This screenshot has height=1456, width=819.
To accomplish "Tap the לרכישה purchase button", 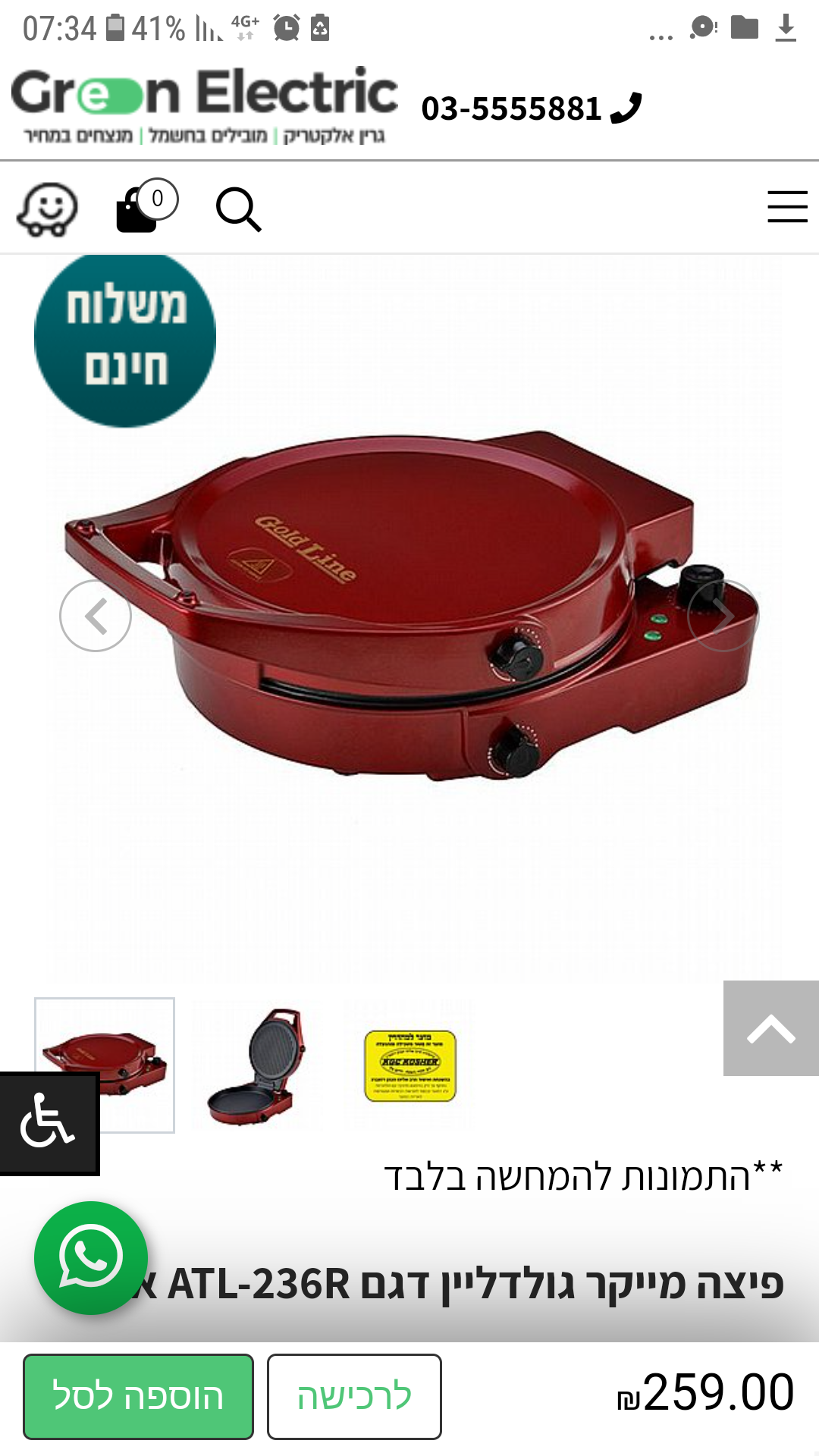I will coord(354,1397).
